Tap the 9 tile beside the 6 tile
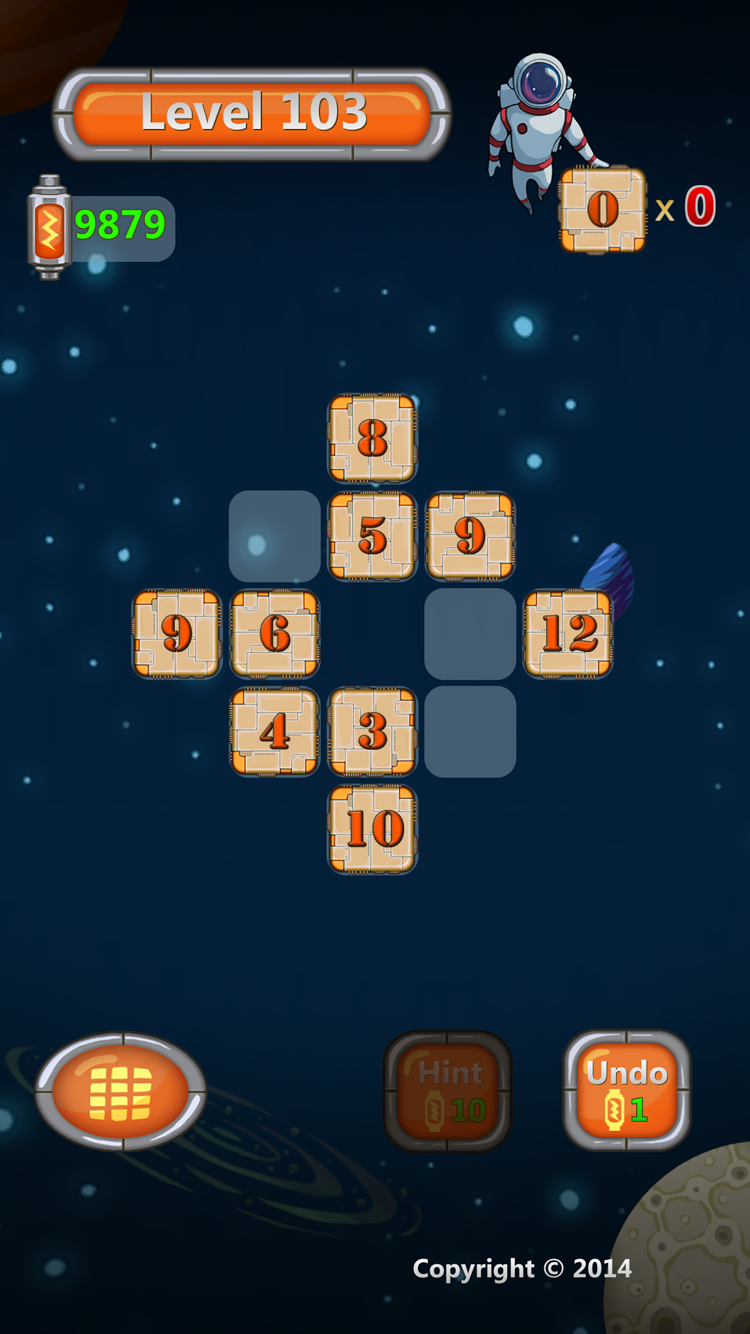Image resolution: width=750 pixels, height=1334 pixels. (x=177, y=634)
